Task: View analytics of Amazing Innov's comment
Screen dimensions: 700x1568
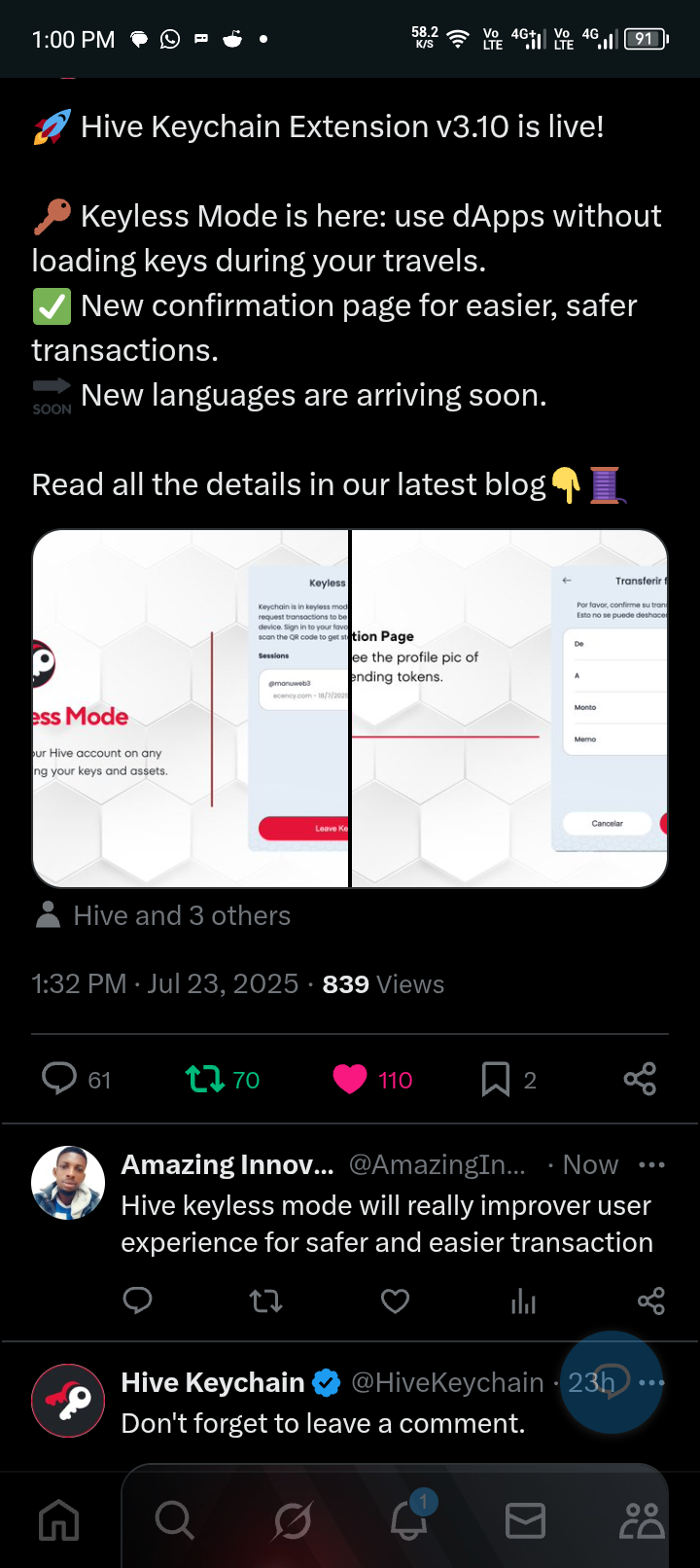Action: 523,1301
